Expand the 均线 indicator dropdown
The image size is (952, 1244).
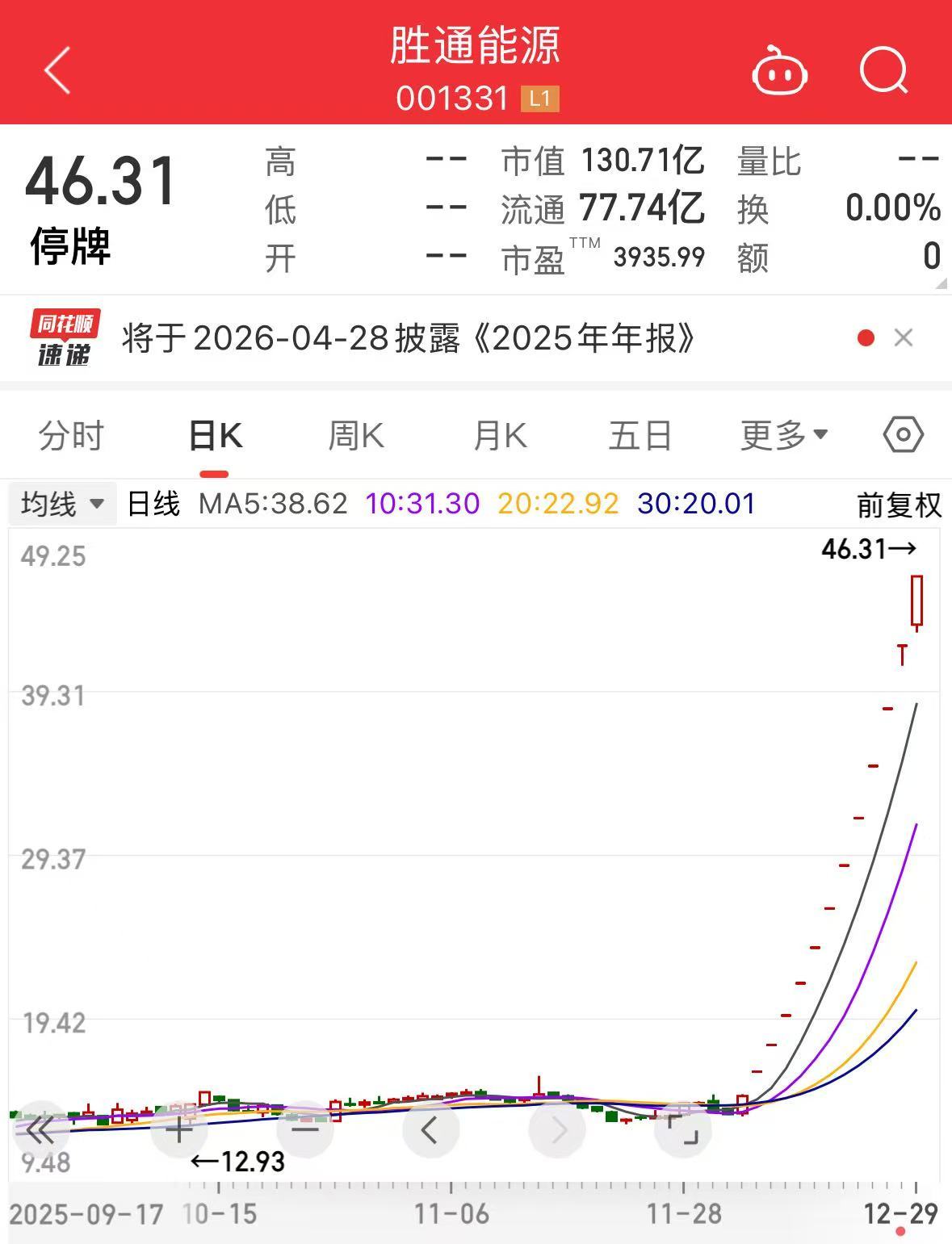(x=63, y=504)
